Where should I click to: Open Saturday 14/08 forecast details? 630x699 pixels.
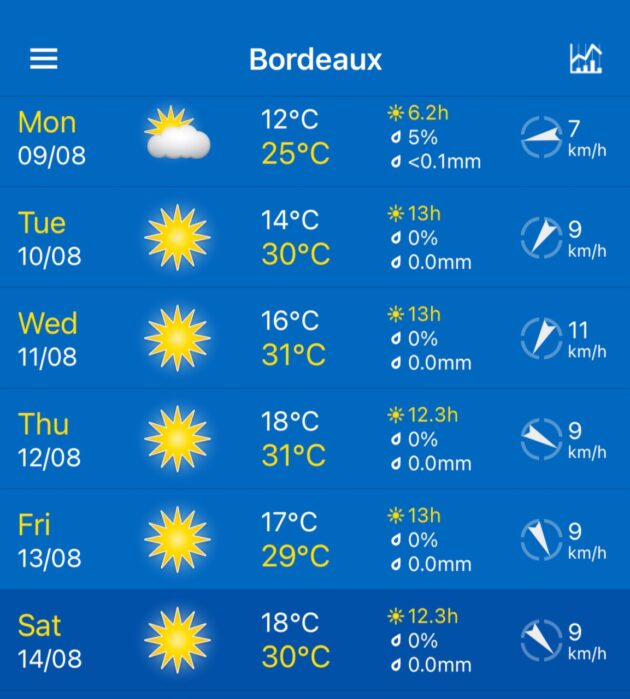click(315, 640)
